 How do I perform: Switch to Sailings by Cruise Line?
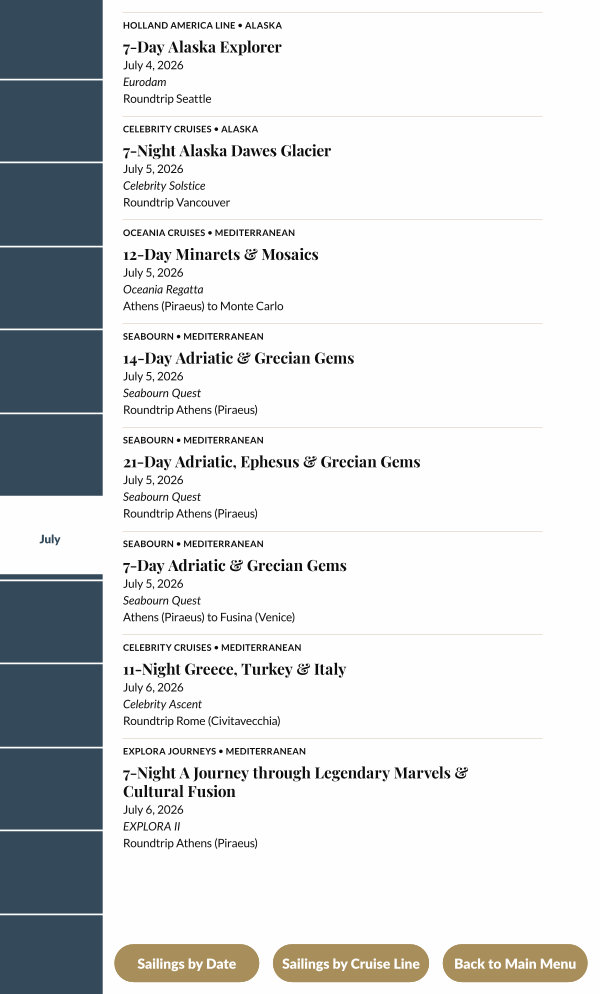coord(350,964)
